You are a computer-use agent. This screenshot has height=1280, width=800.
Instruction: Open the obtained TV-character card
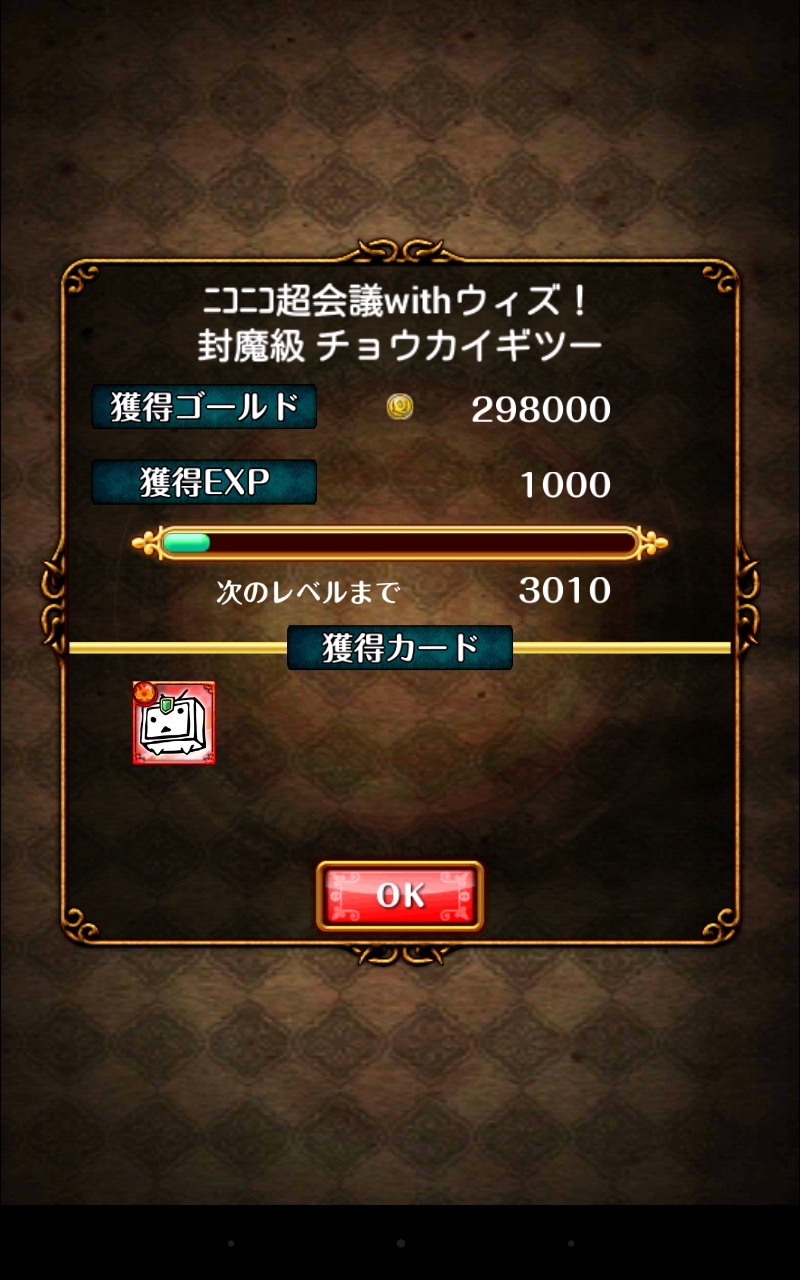point(174,723)
